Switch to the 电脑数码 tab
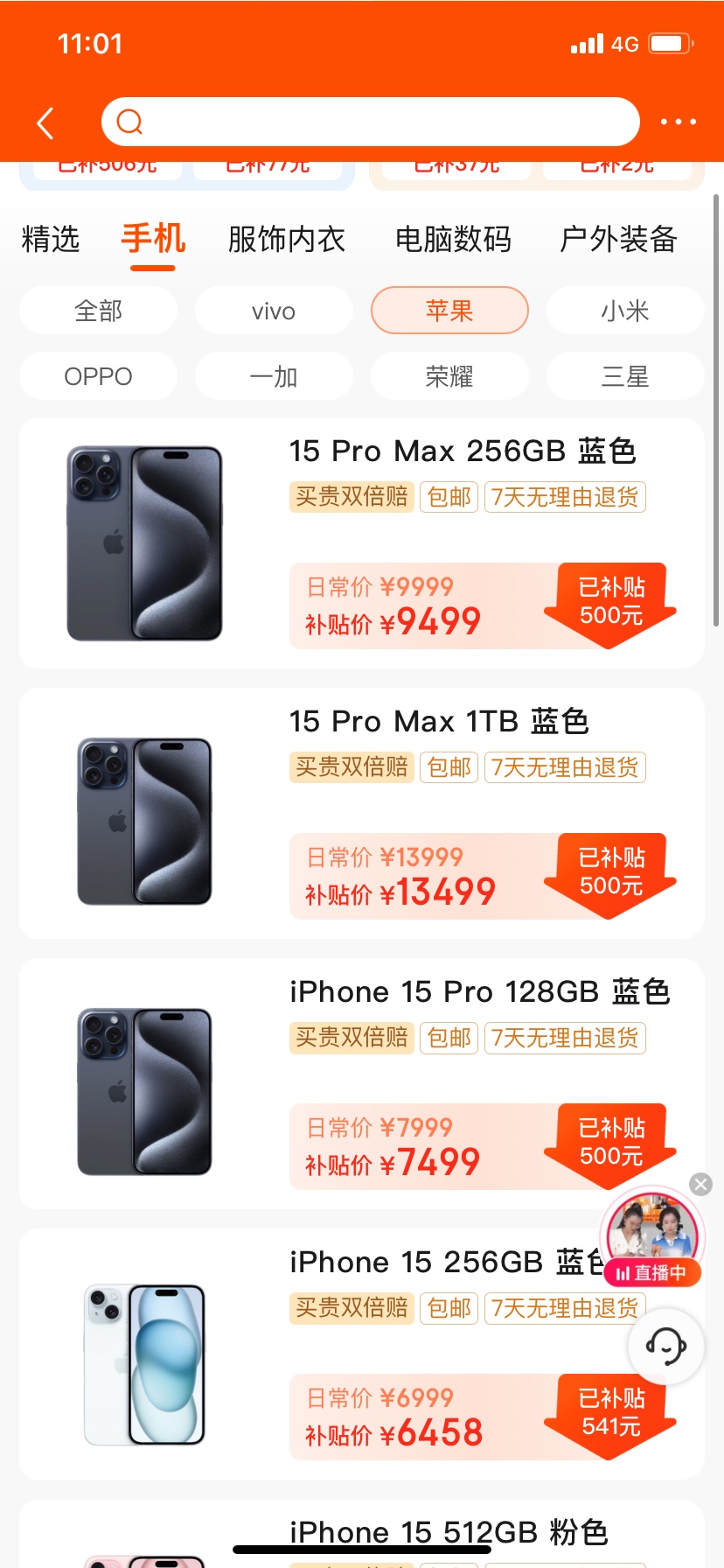 coord(453,239)
